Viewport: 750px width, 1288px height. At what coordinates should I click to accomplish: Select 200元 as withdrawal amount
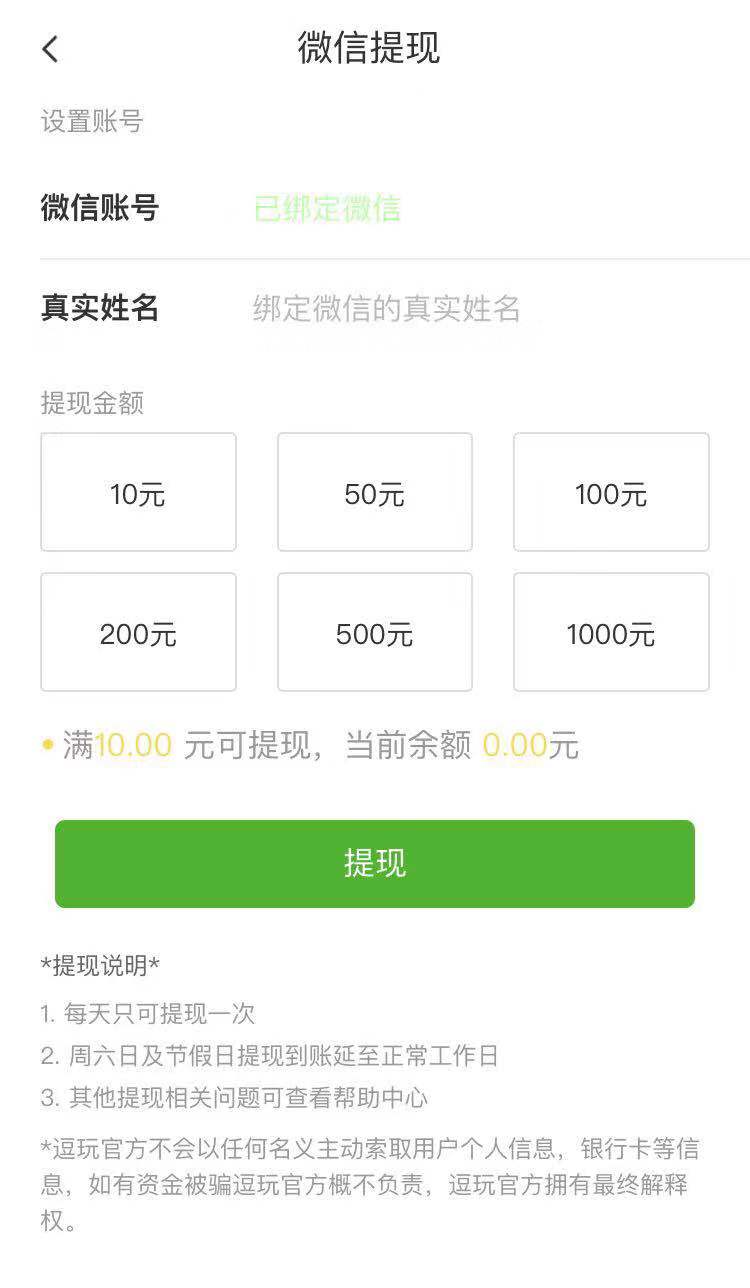(138, 632)
